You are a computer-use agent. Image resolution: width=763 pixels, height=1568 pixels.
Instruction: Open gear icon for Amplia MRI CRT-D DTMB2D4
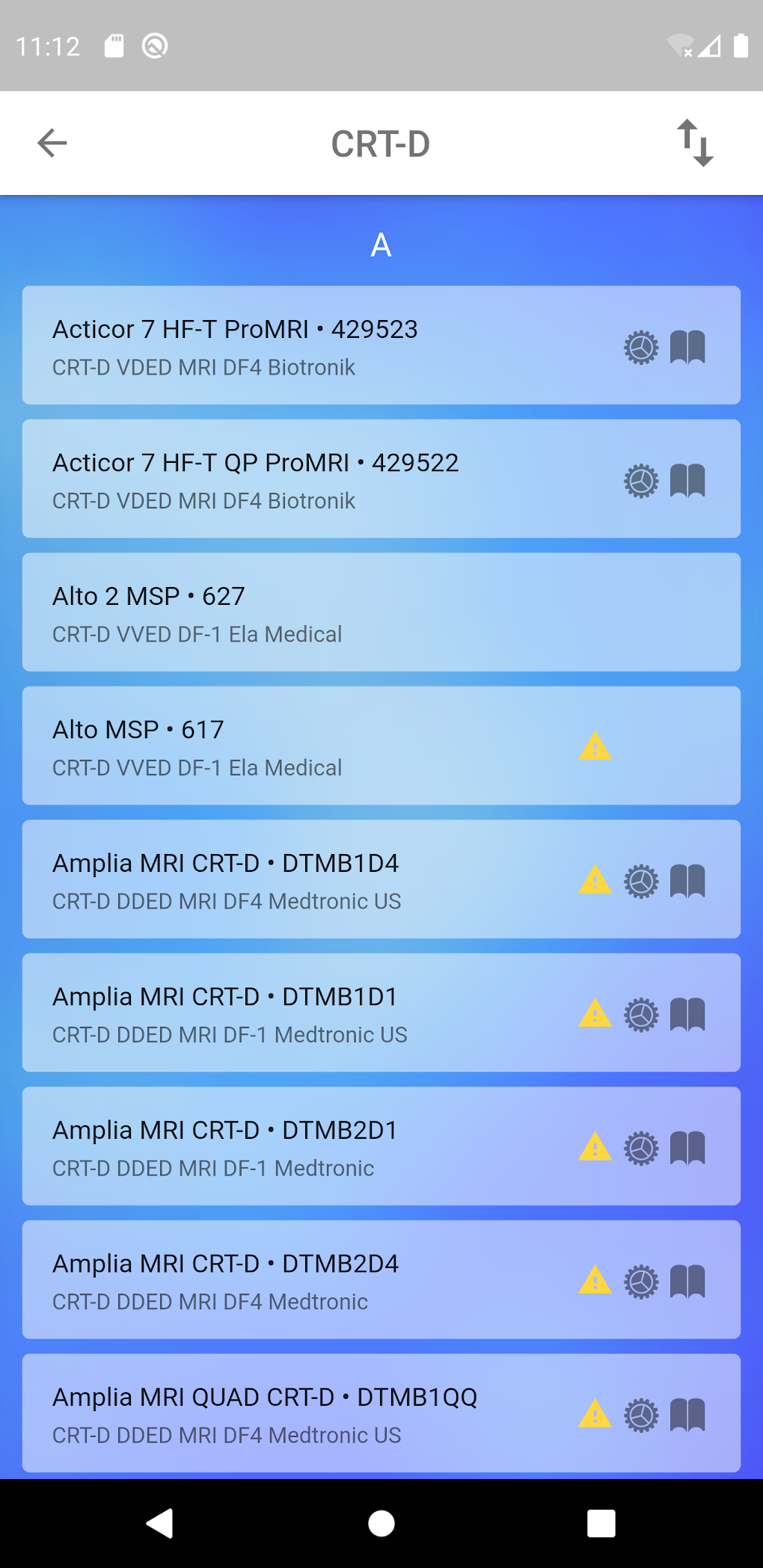[x=641, y=1282]
